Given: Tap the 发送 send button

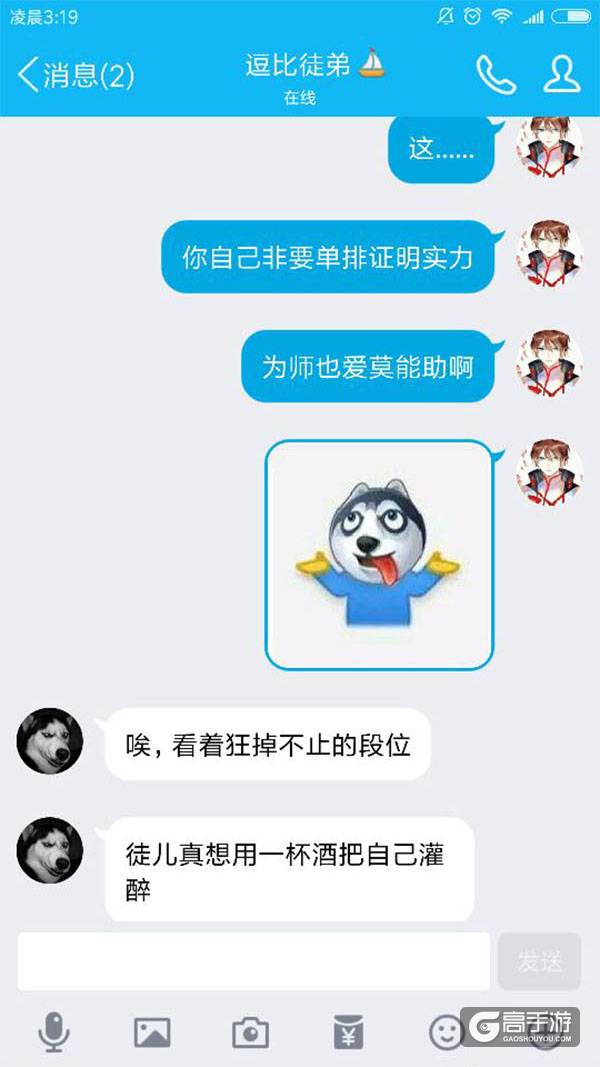Looking at the screenshot, I should 539,962.
